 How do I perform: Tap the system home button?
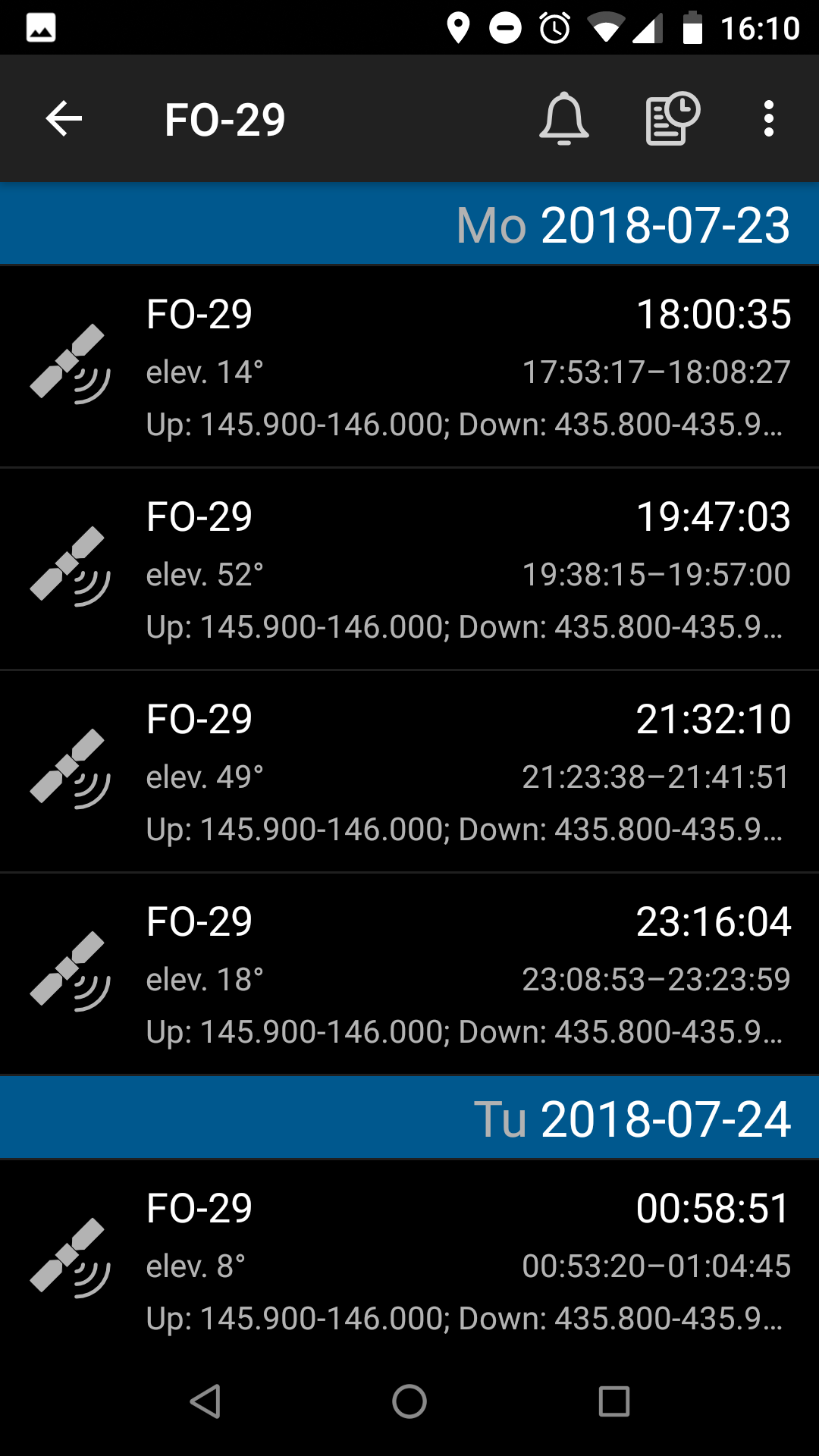[409, 1401]
